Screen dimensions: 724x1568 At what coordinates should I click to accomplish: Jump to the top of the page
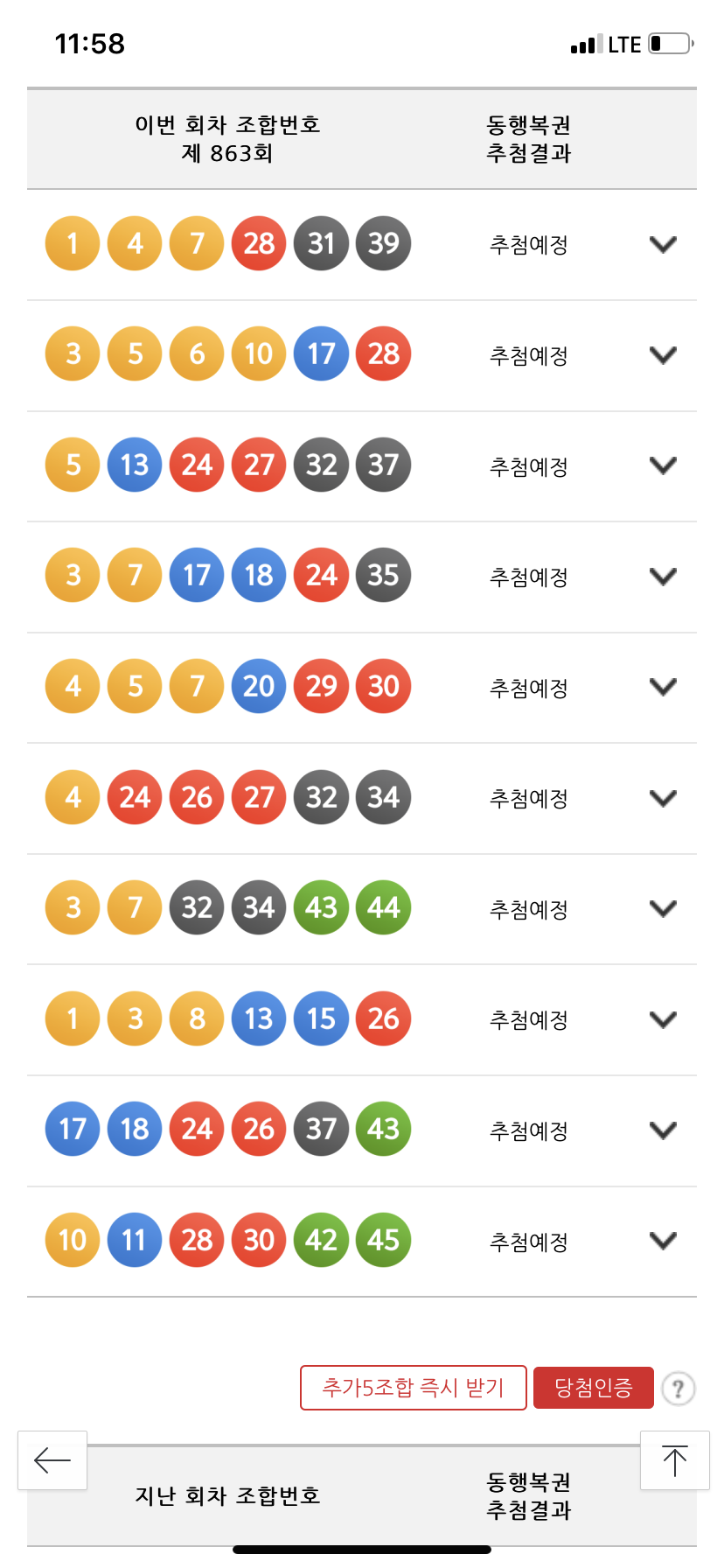[674, 1459]
